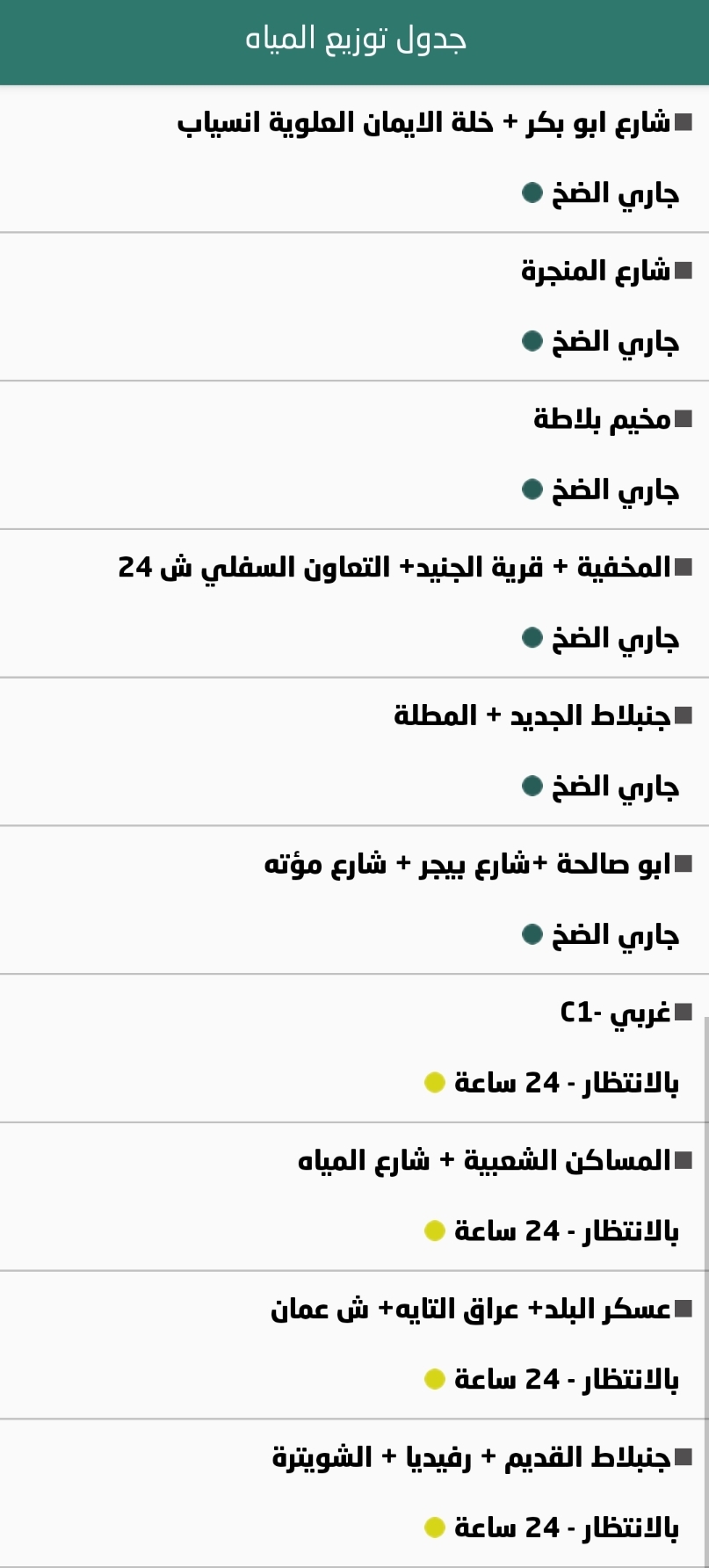
Task: Select the جنبلاط القديم + رفيديا row
Action: (x=471, y=1459)
